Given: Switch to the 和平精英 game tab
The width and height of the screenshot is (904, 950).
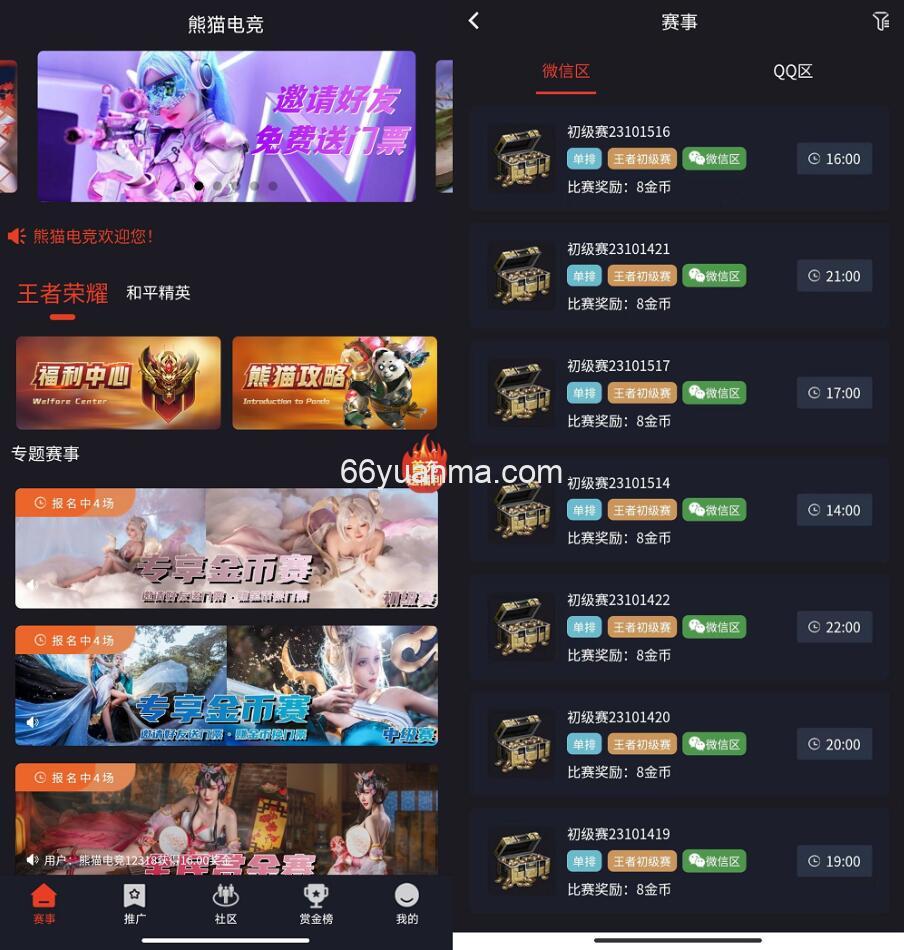Looking at the screenshot, I should point(158,293).
